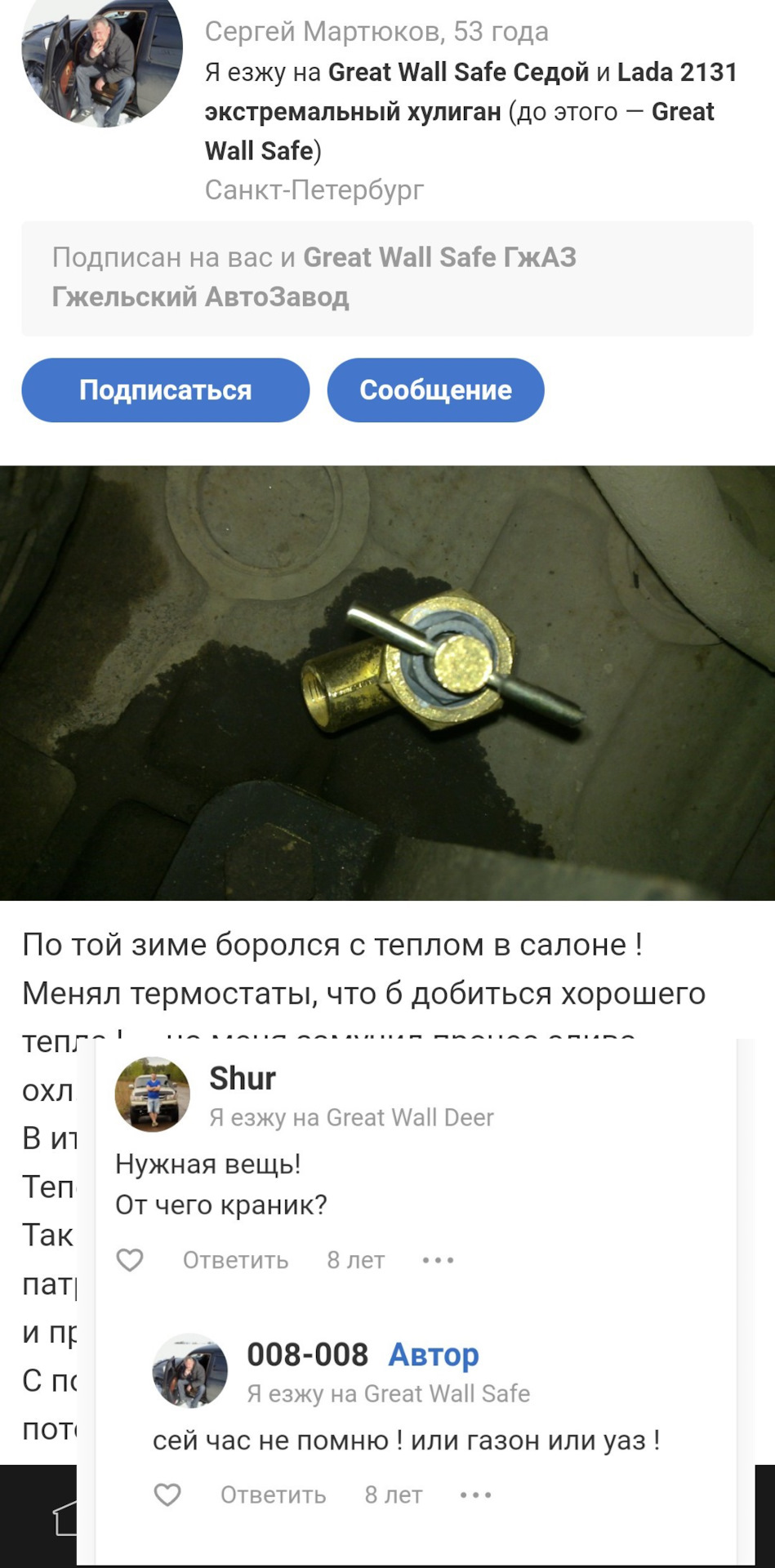The width and height of the screenshot is (775, 1568).
Task: Toggle the heart on the 008-008 reply
Action: [167, 1495]
